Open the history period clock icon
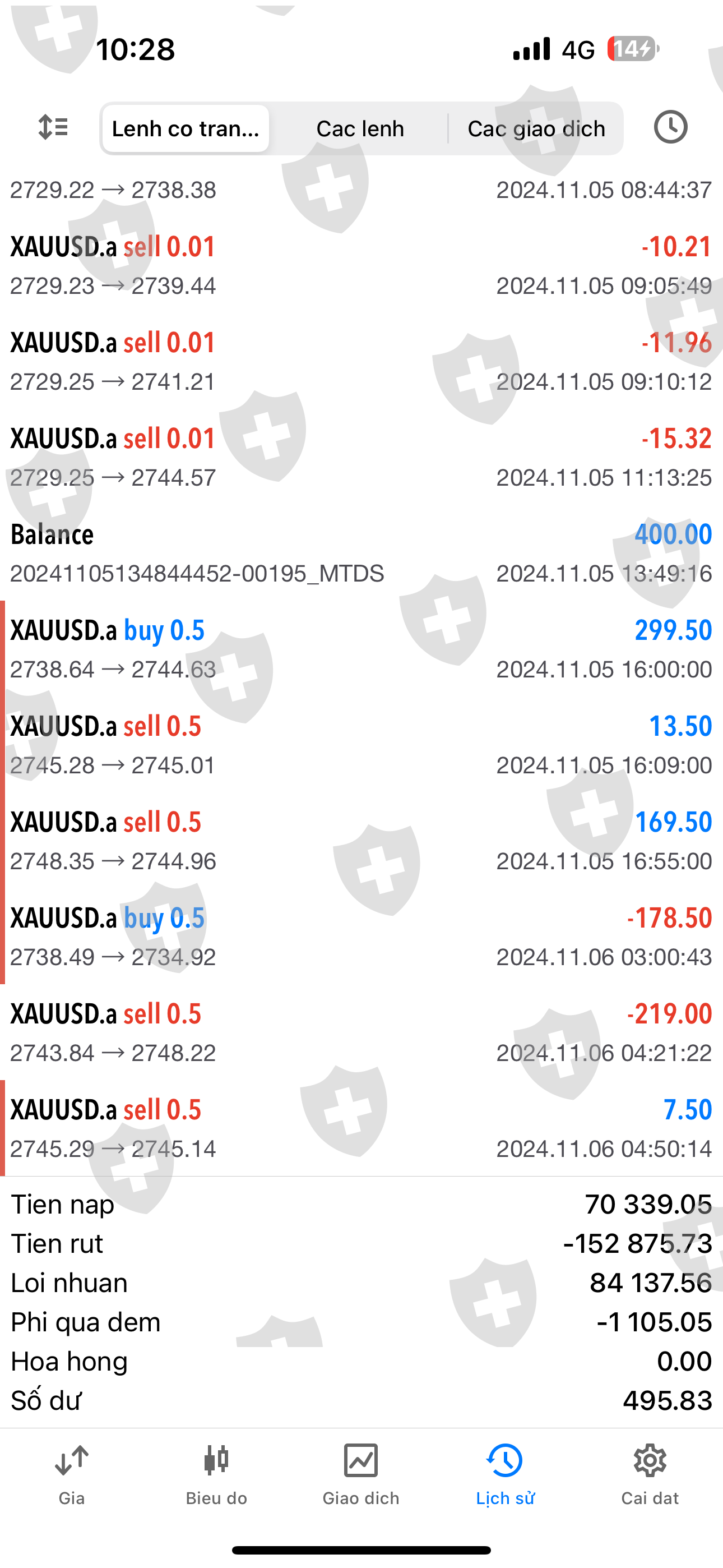Viewport: 723px width, 1568px height. [670, 128]
